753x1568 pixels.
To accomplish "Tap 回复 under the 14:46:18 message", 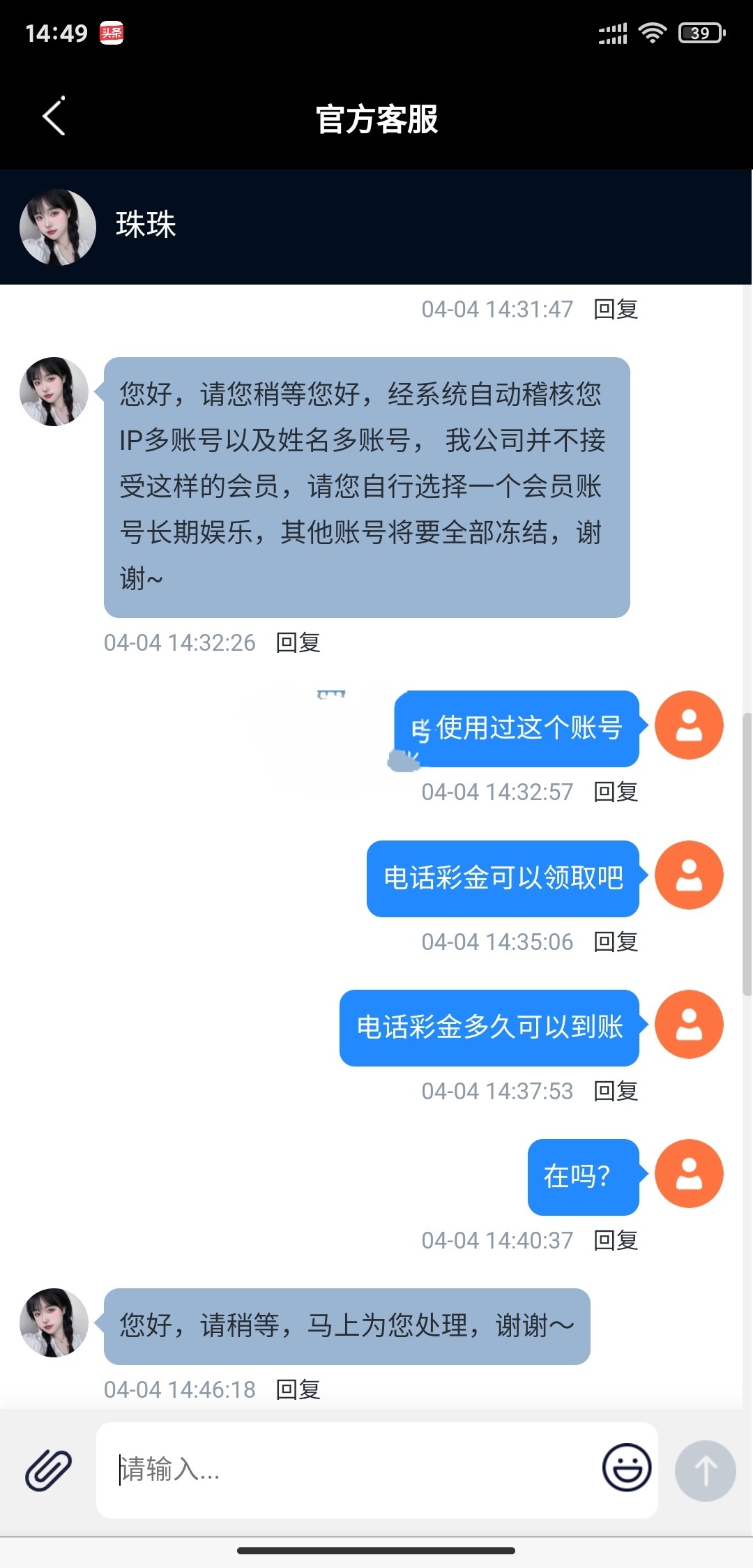I will coord(298,1389).
